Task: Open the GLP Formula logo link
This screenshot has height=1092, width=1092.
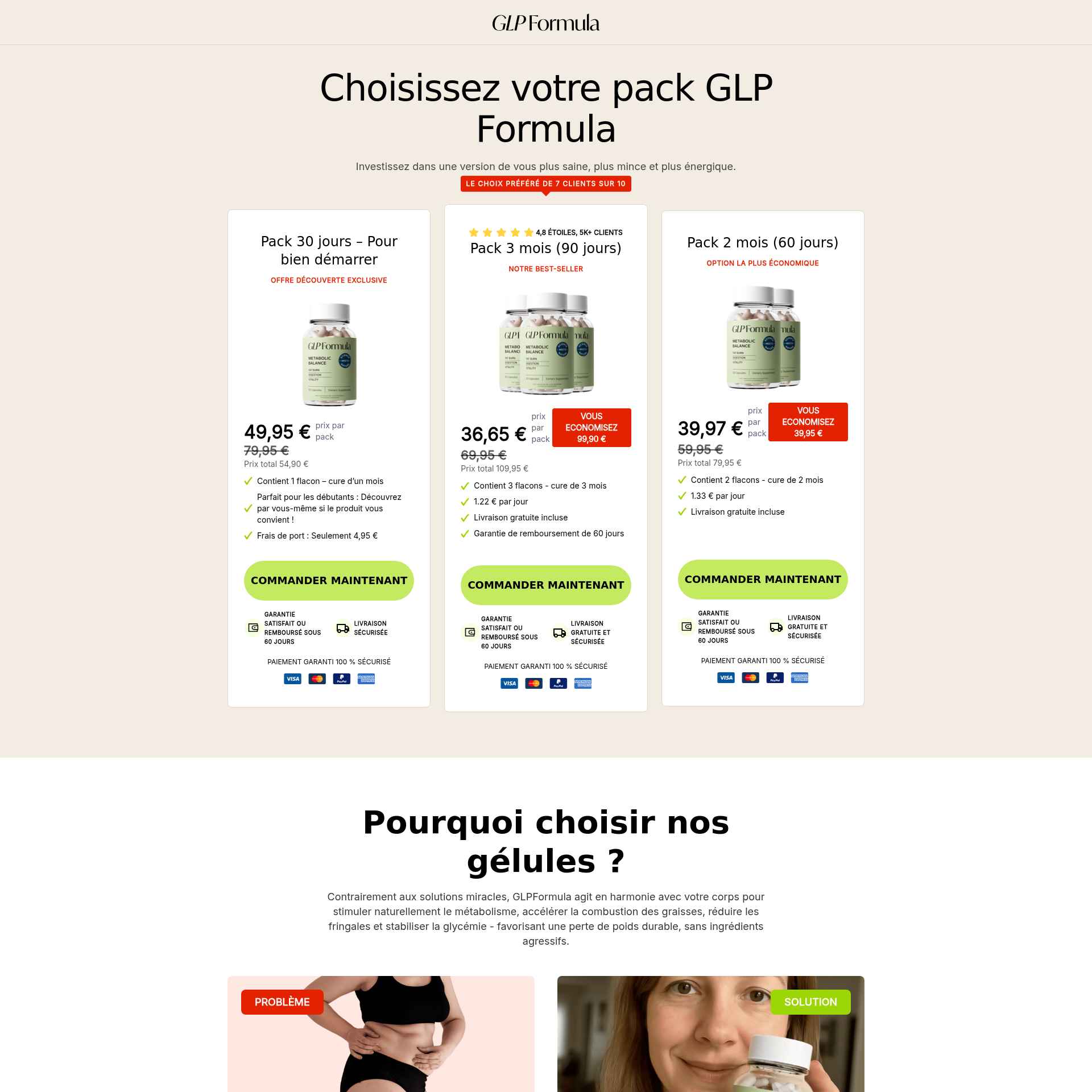Action: click(x=545, y=23)
